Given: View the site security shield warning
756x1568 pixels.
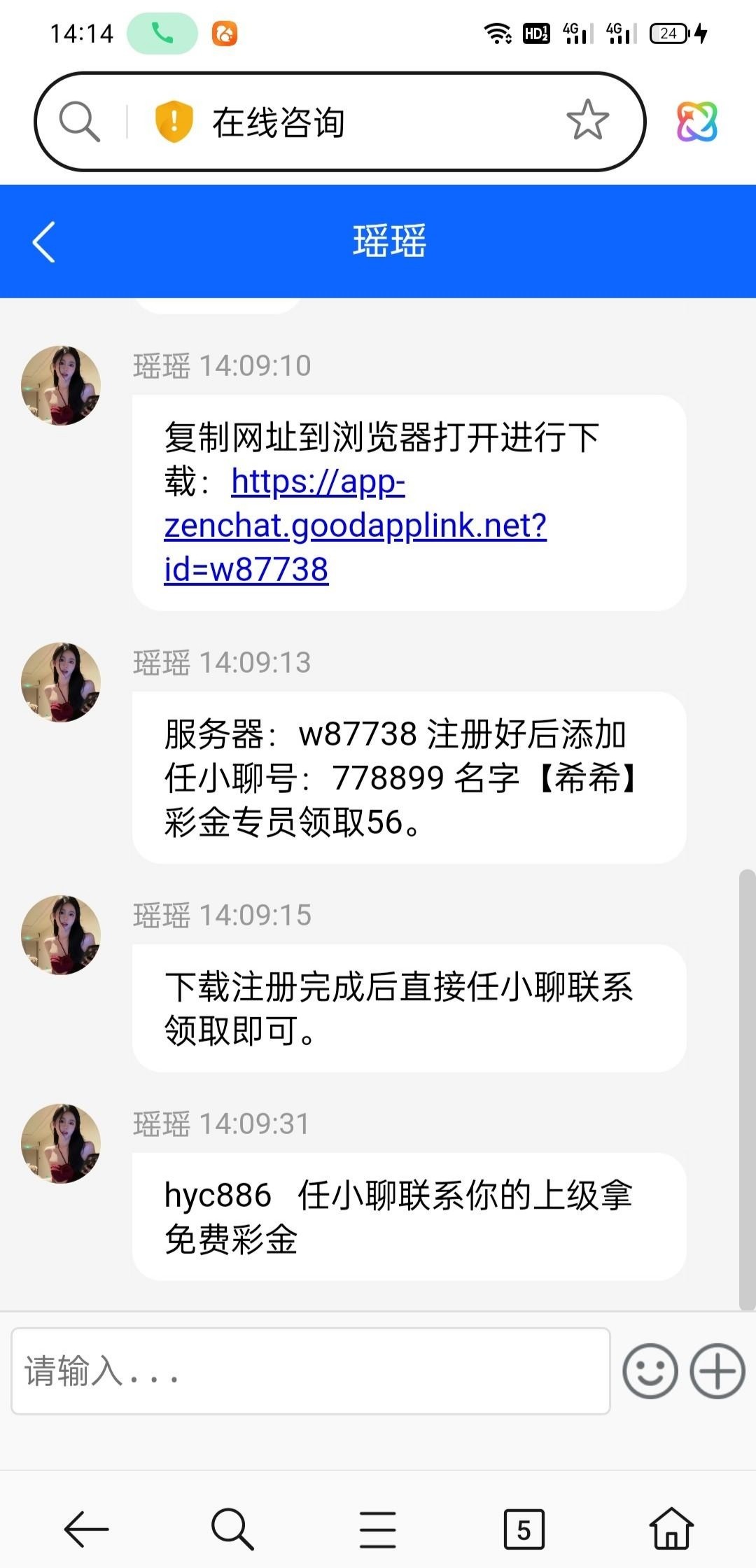Looking at the screenshot, I should click(173, 121).
